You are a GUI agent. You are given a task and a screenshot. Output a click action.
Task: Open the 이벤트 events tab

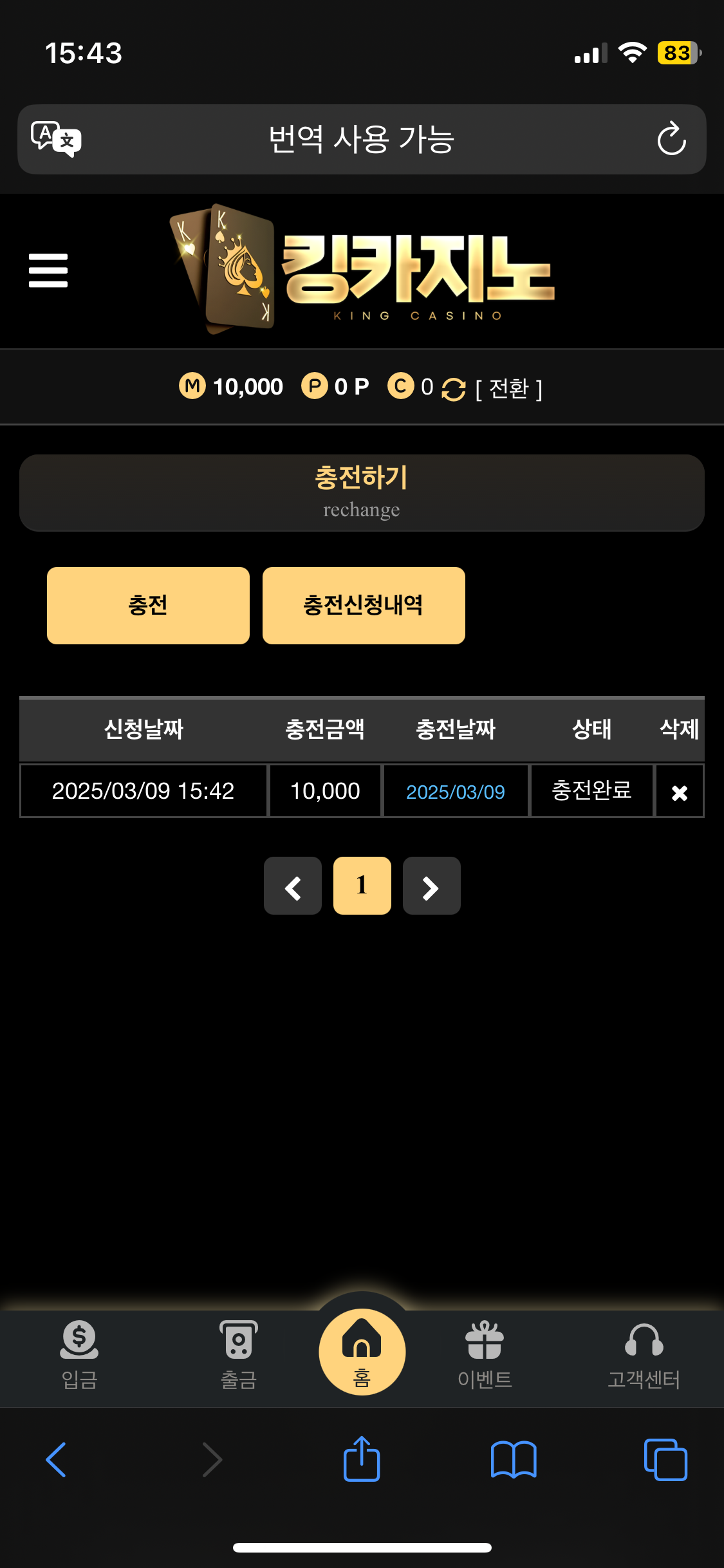pyautogui.click(x=485, y=1353)
